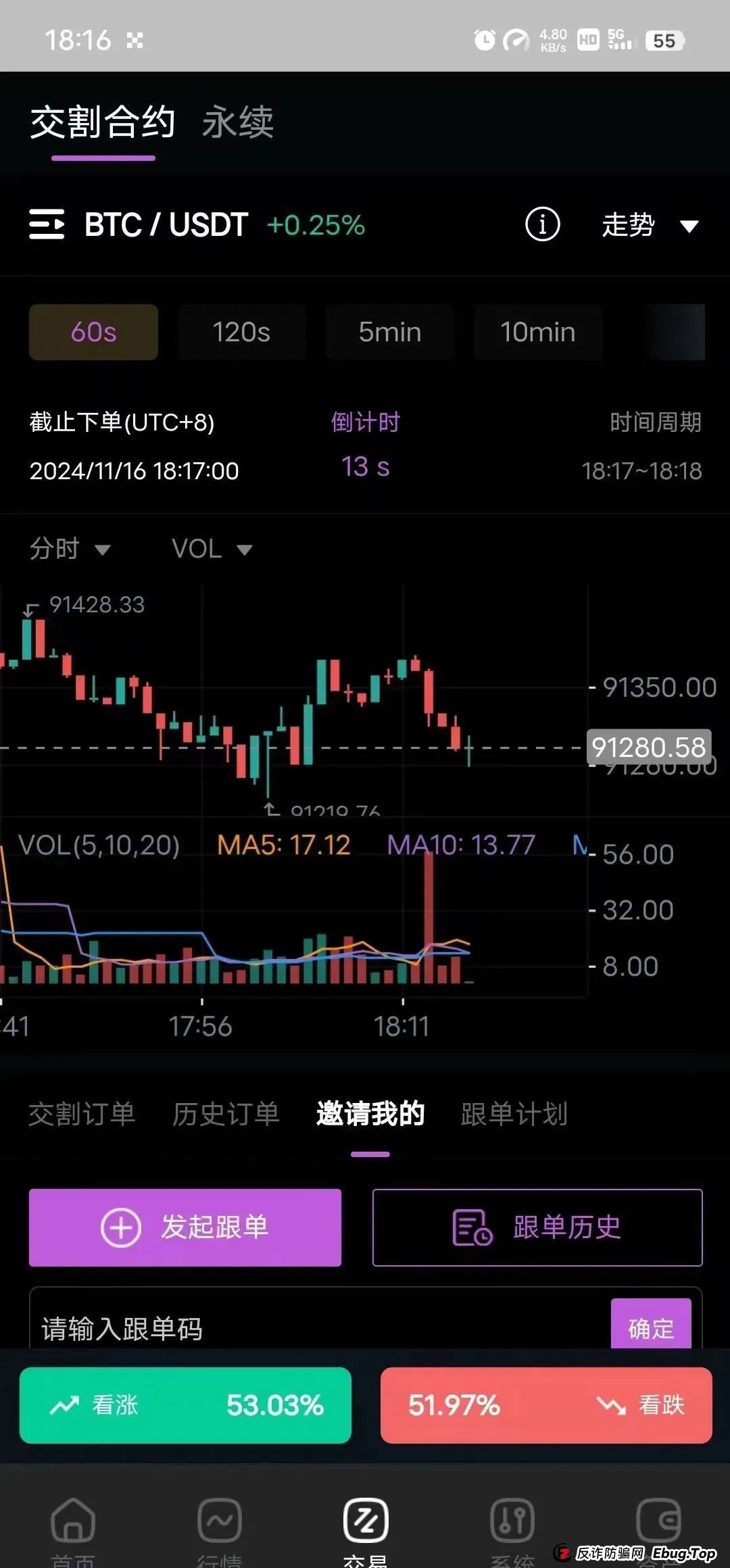Enable the 10min period option
730x1568 pixels.
538,332
